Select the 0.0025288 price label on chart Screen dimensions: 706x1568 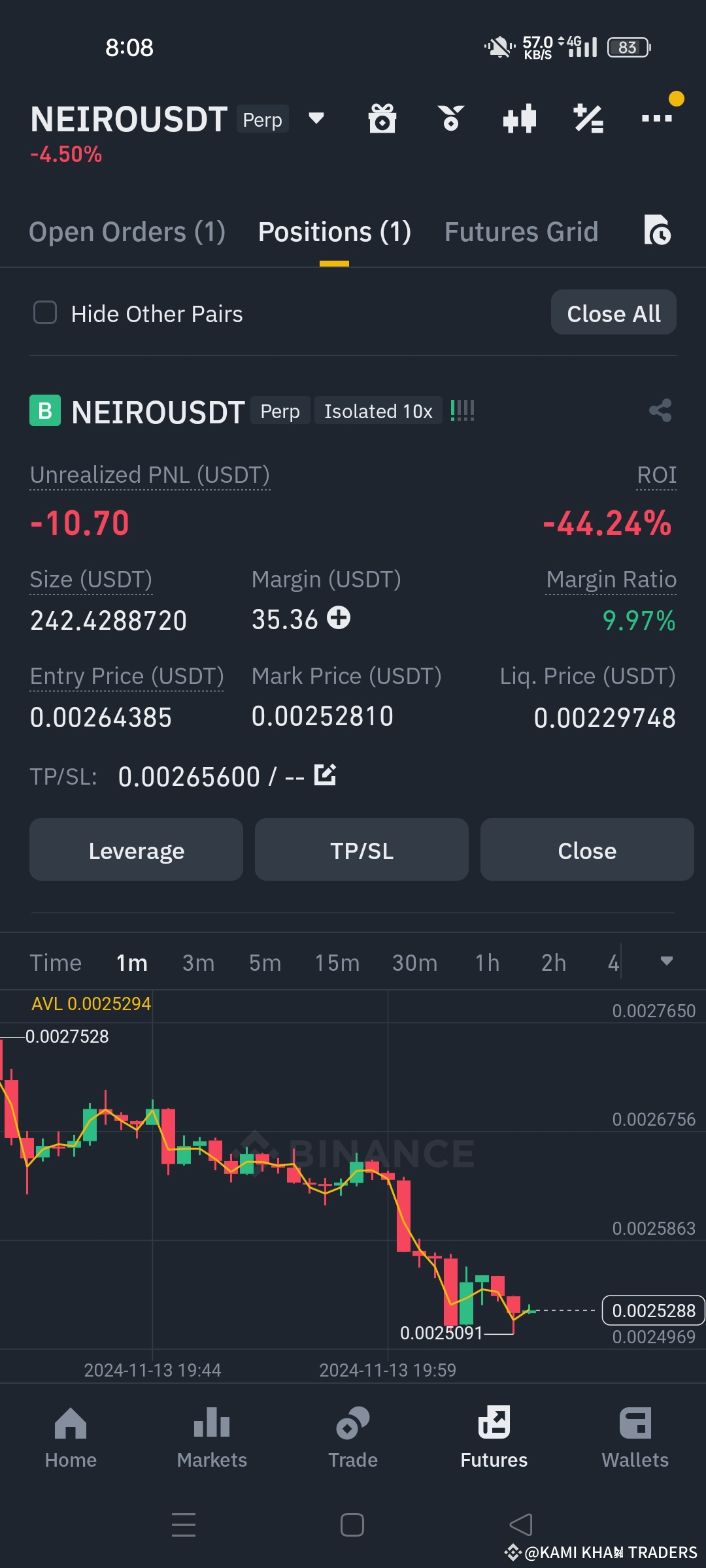tap(653, 1311)
